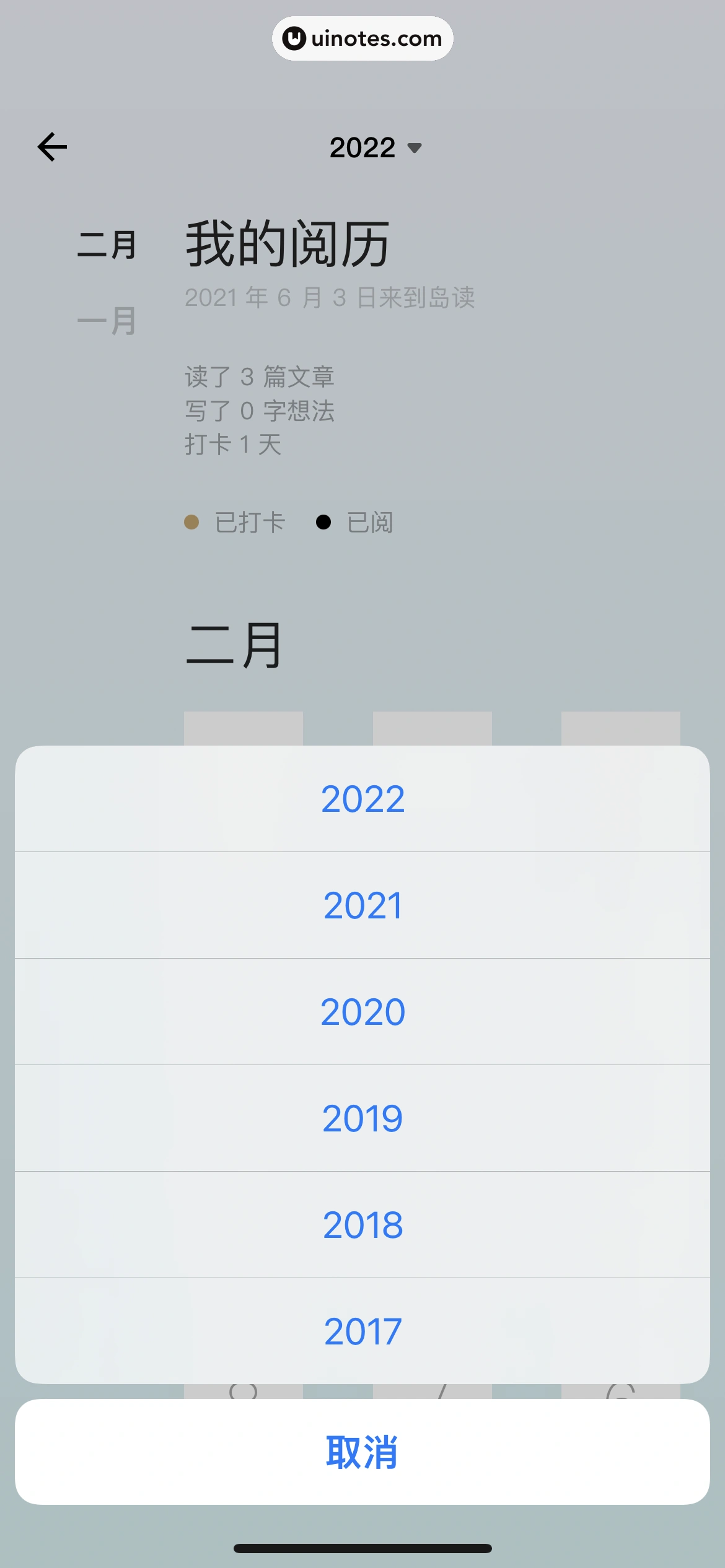Select 2018 in the year sheet

pyautogui.click(x=362, y=1223)
